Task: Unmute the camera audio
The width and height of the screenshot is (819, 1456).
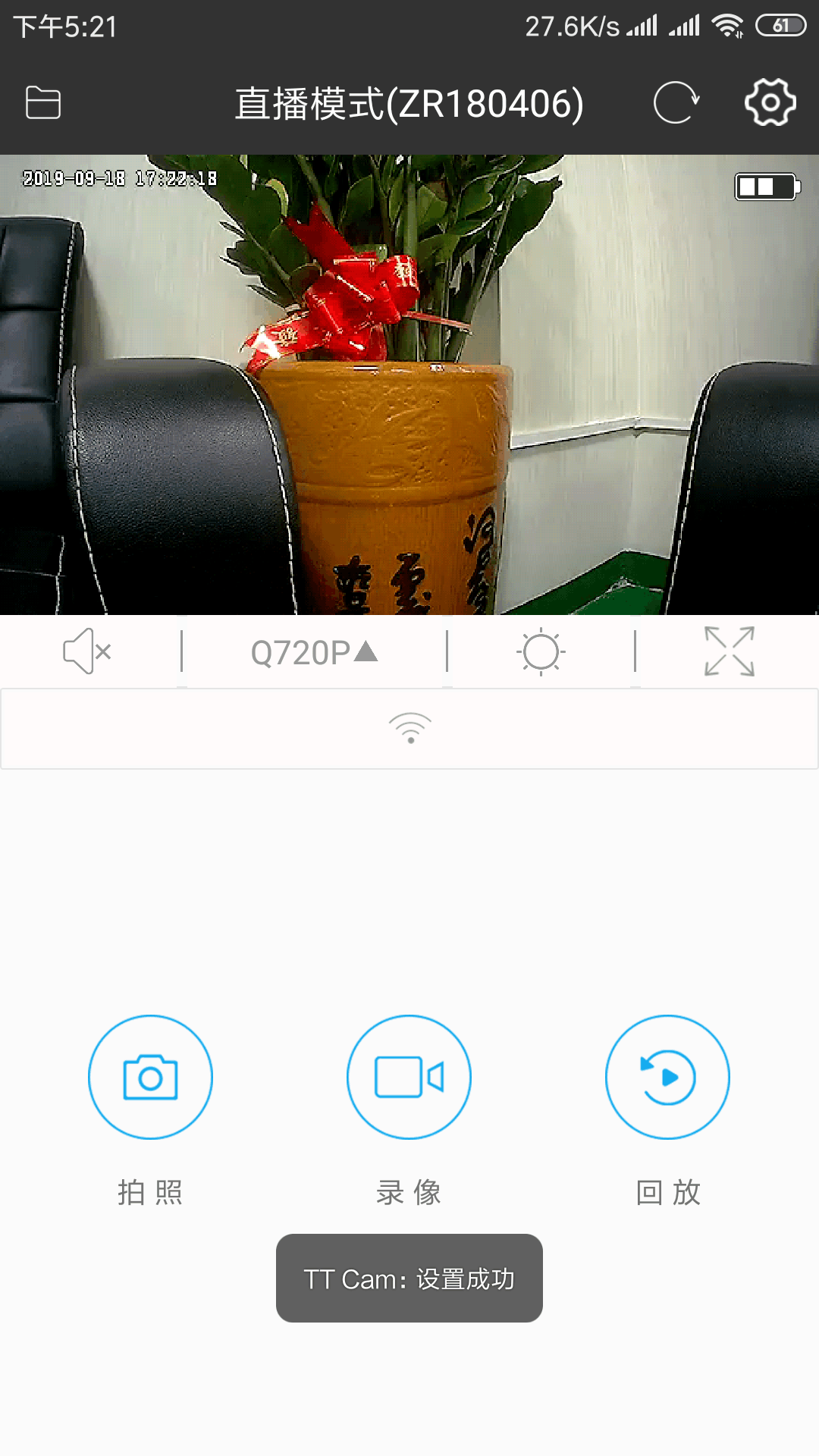Action: tap(87, 651)
